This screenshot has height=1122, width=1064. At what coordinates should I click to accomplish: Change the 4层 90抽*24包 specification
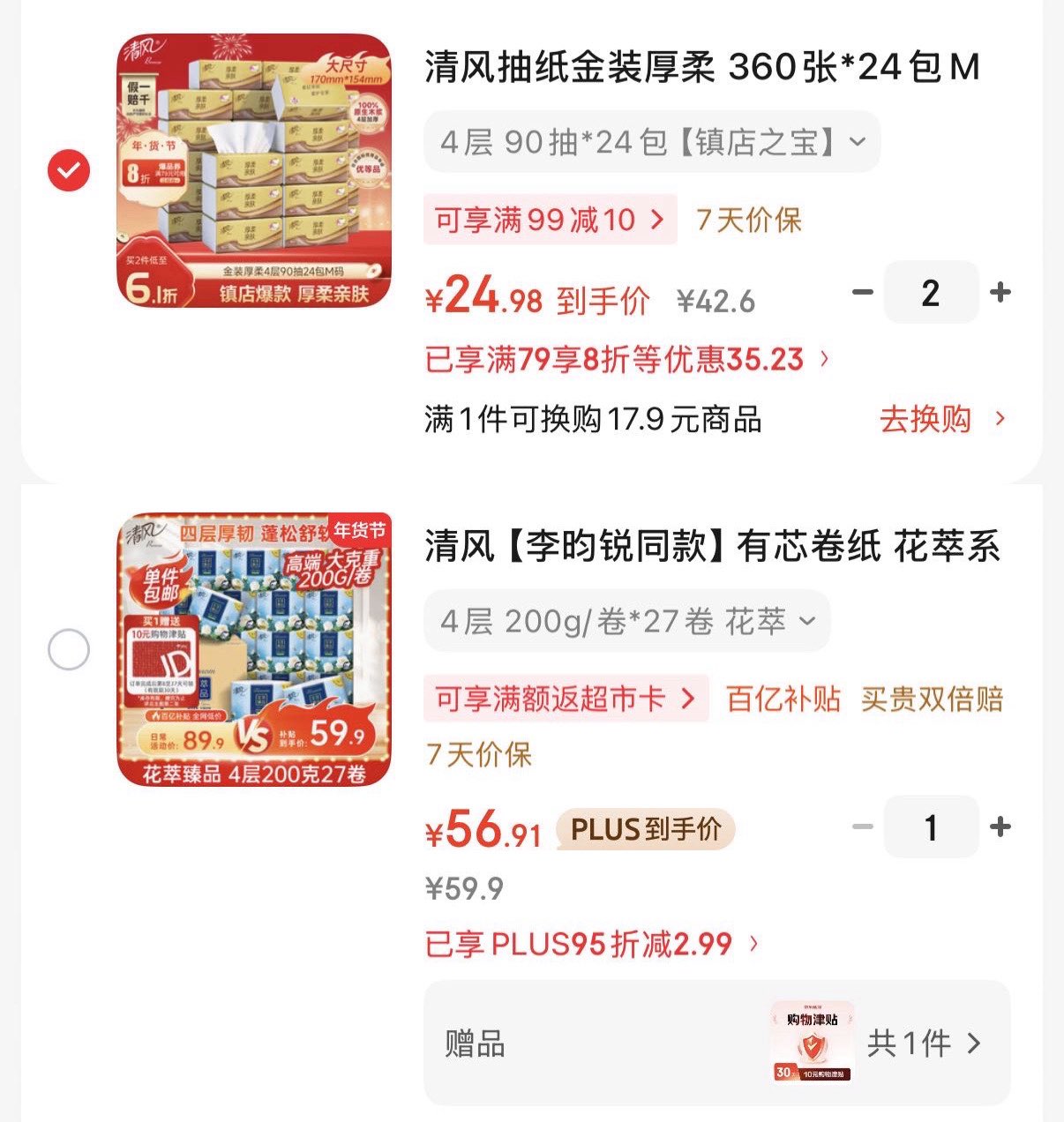652,142
